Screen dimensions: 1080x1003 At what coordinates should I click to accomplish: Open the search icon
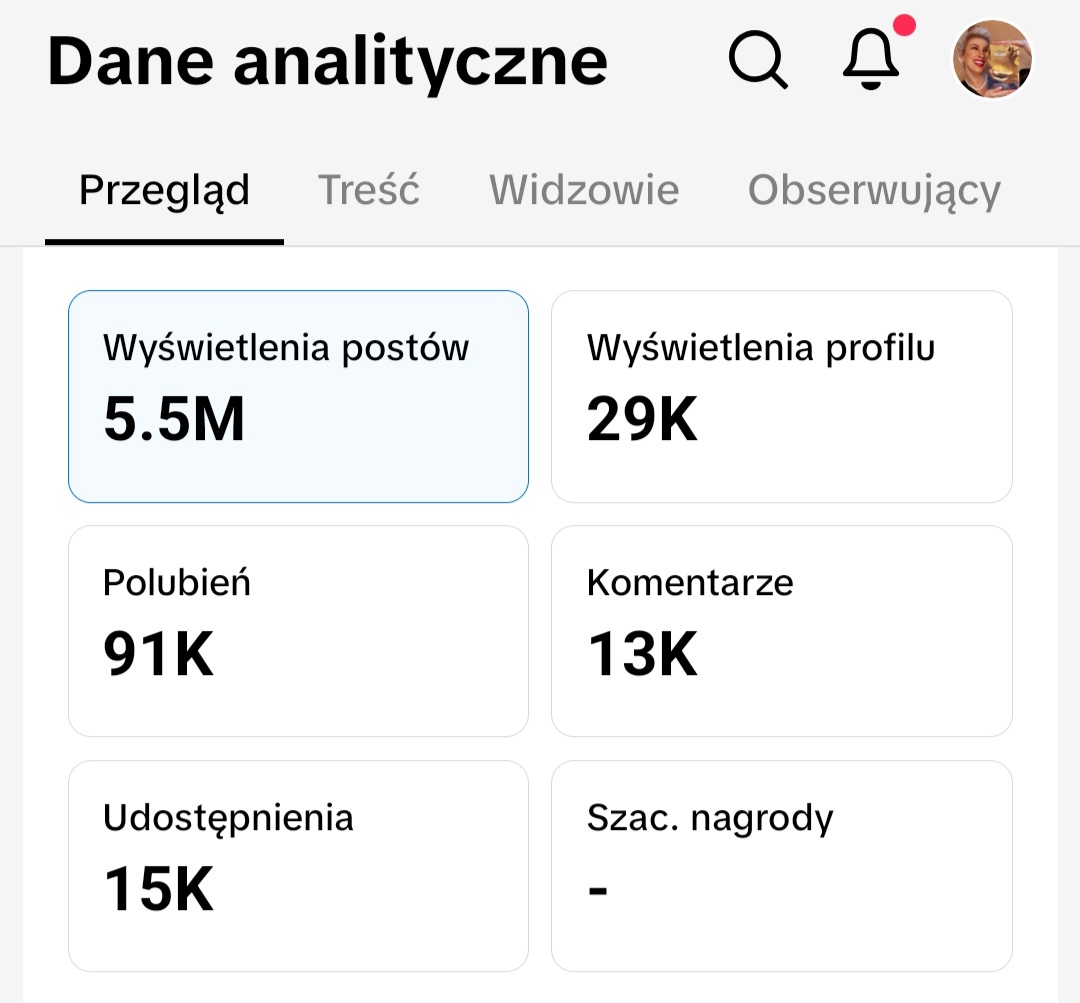click(758, 60)
